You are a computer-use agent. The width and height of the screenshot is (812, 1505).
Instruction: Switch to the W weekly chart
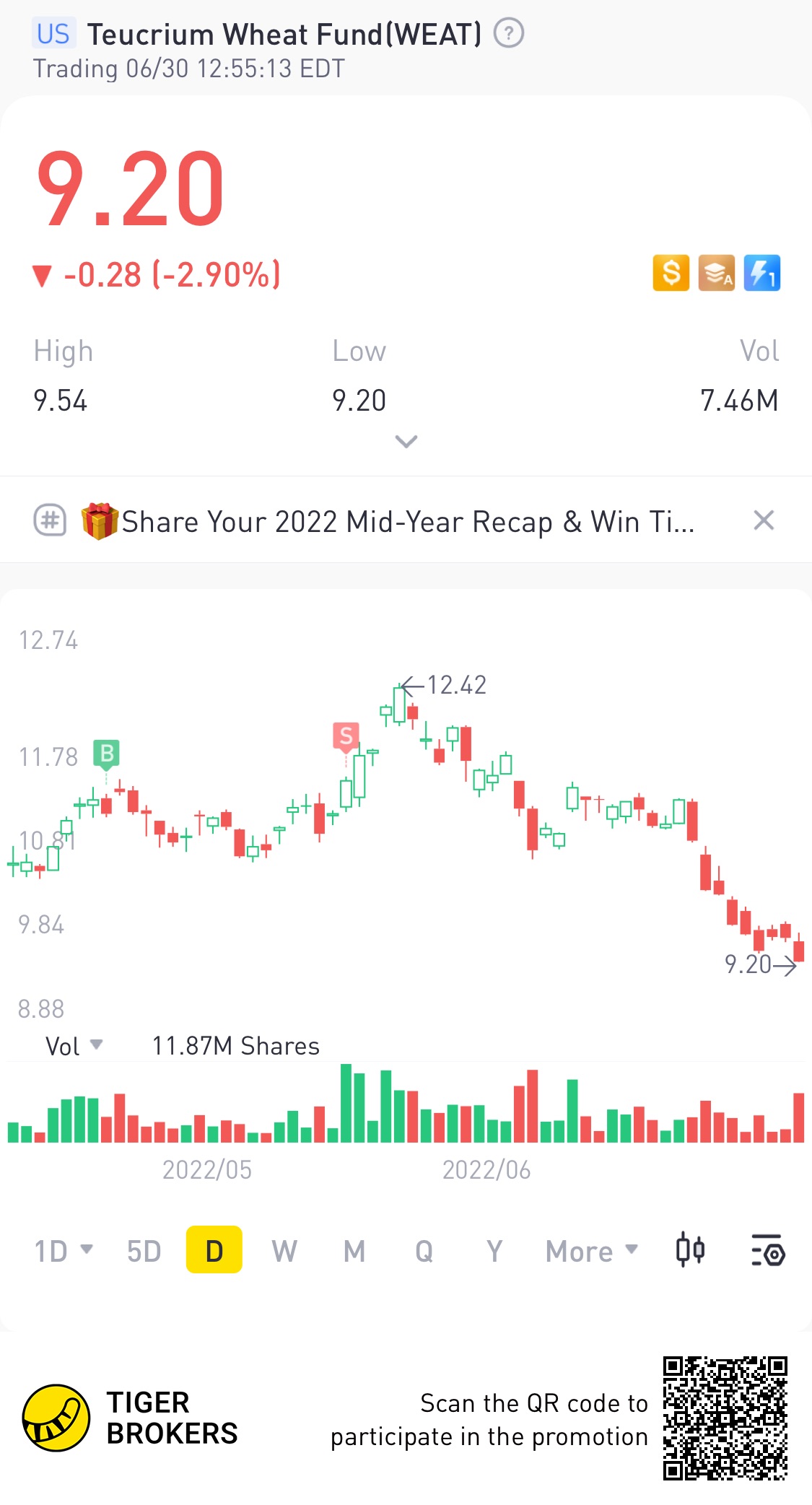point(284,1251)
